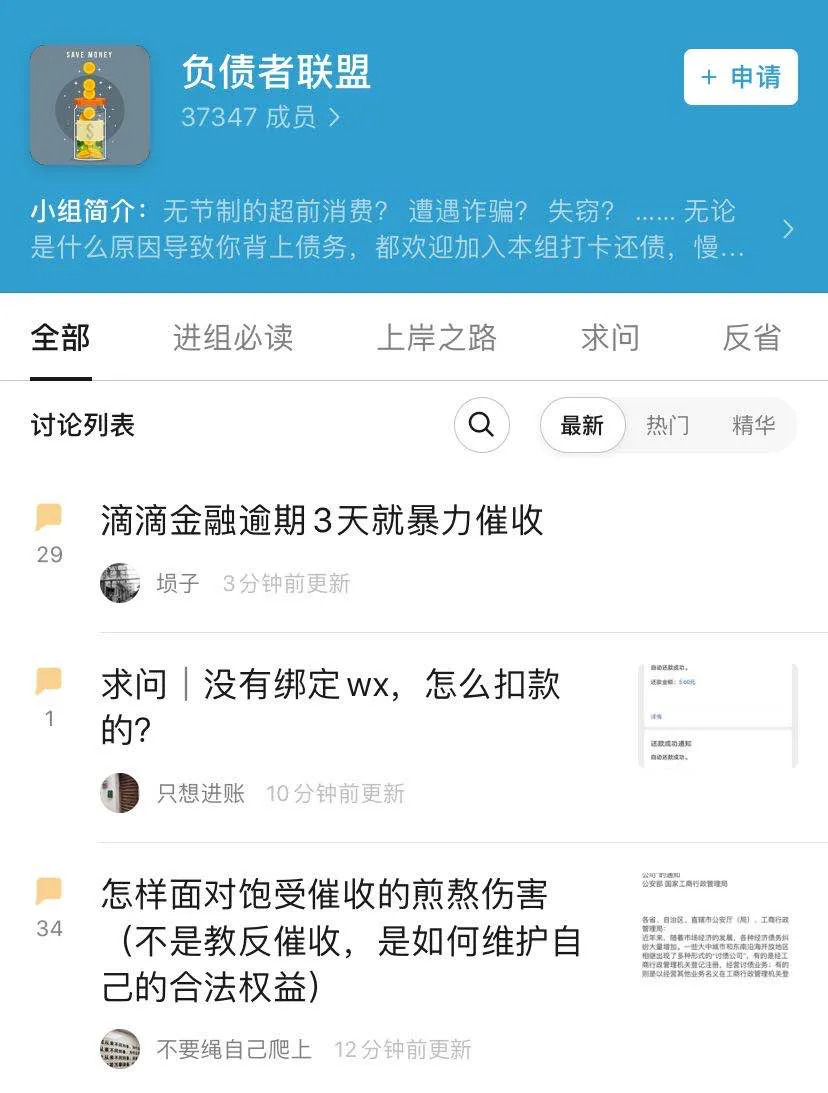The width and height of the screenshot is (828, 1093).
Task: Sort discussions by 热门
Action: (667, 425)
